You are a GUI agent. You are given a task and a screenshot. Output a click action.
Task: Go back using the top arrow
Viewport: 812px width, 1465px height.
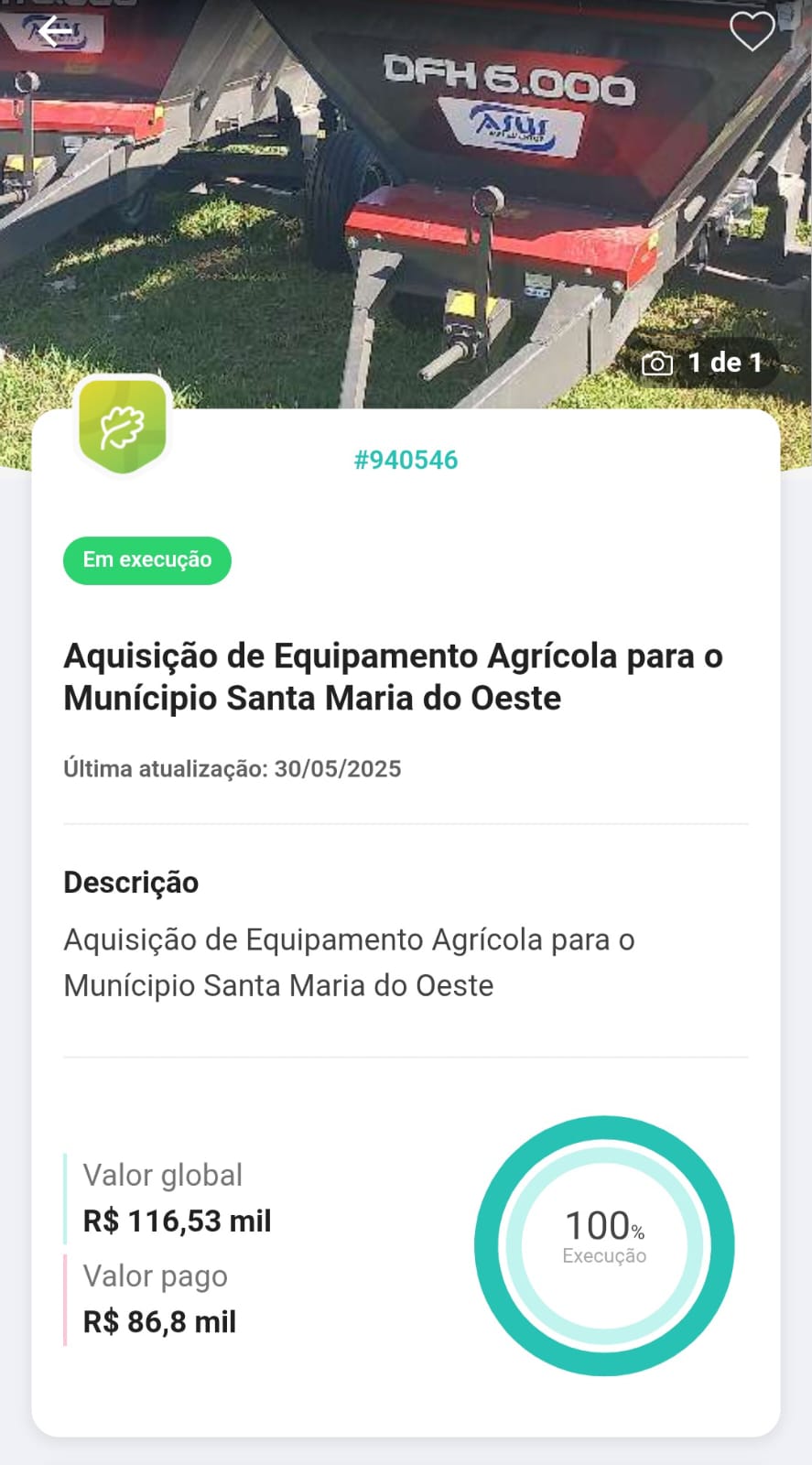pos(54,32)
